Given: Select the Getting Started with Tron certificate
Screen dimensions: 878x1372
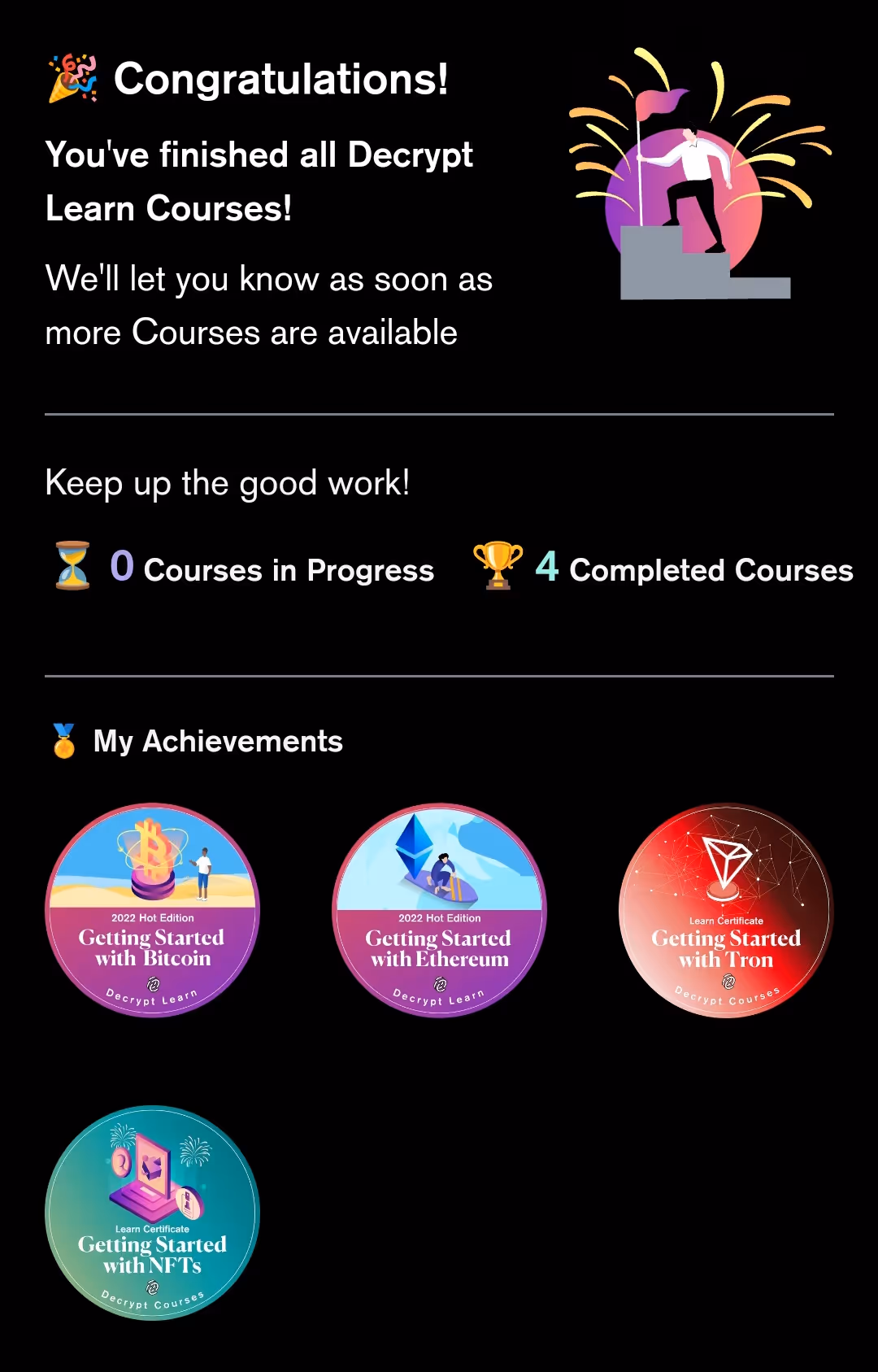Looking at the screenshot, I should (726, 910).
